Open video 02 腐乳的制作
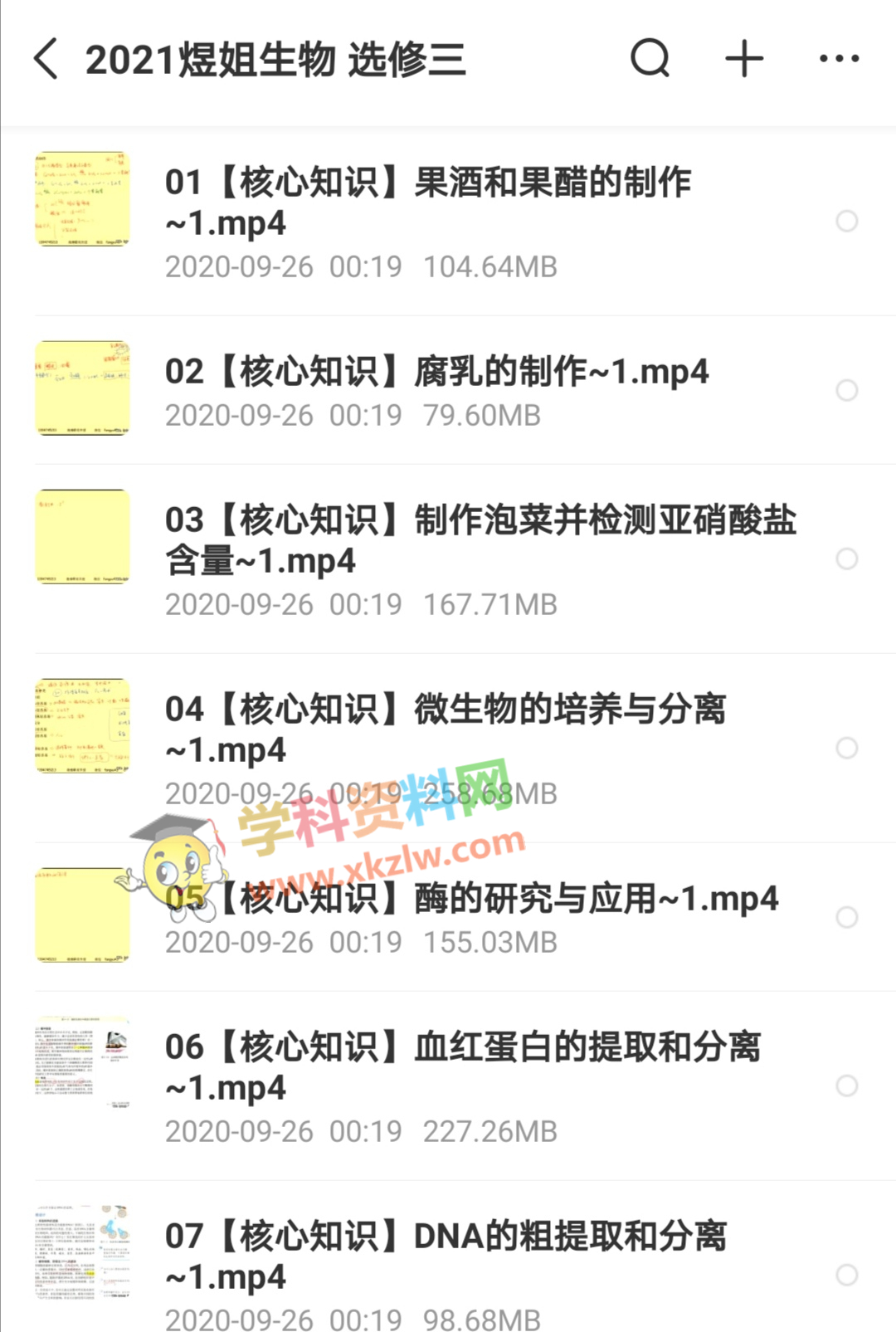 click(x=436, y=372)
